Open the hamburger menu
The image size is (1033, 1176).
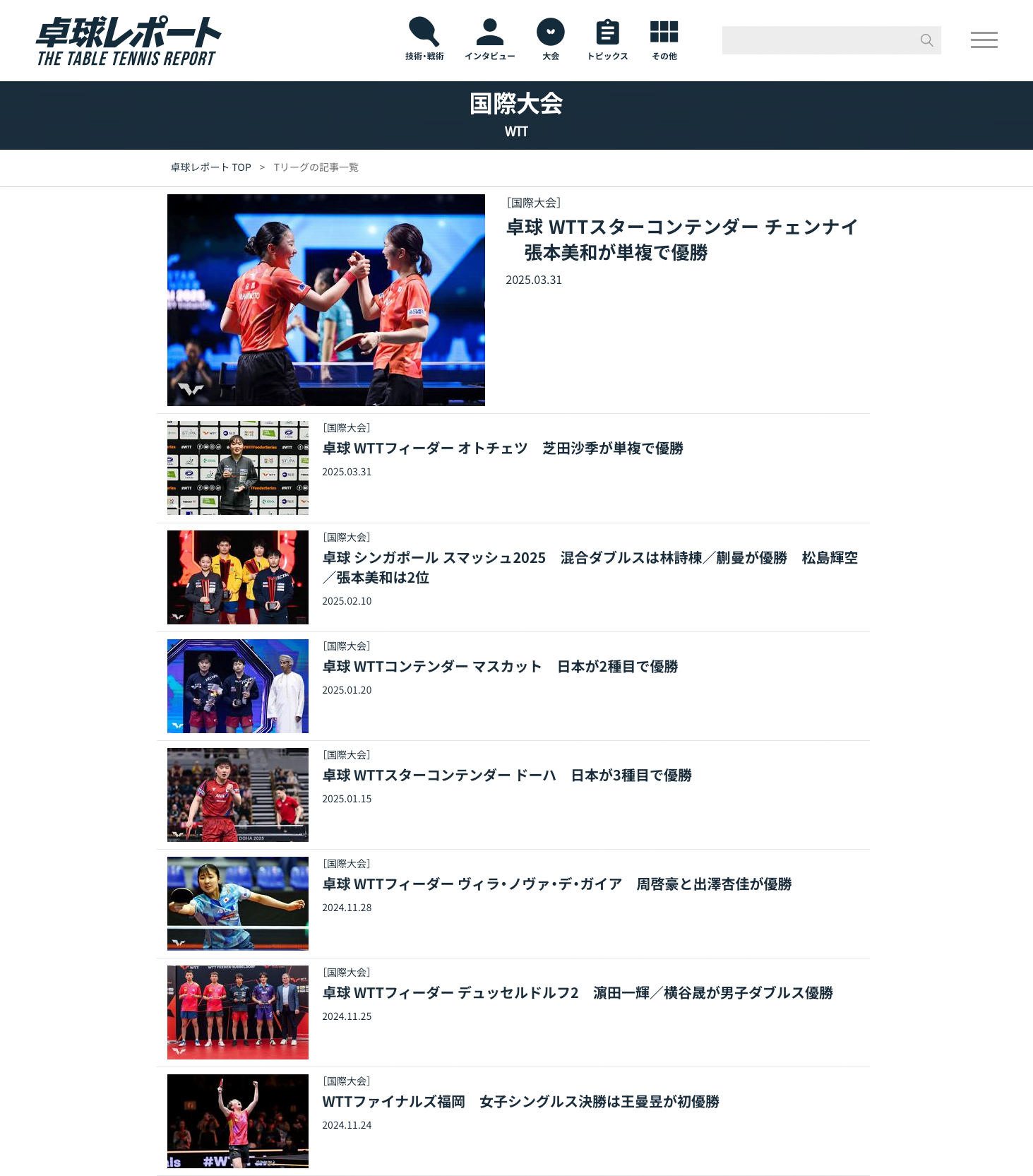[984, 40]
